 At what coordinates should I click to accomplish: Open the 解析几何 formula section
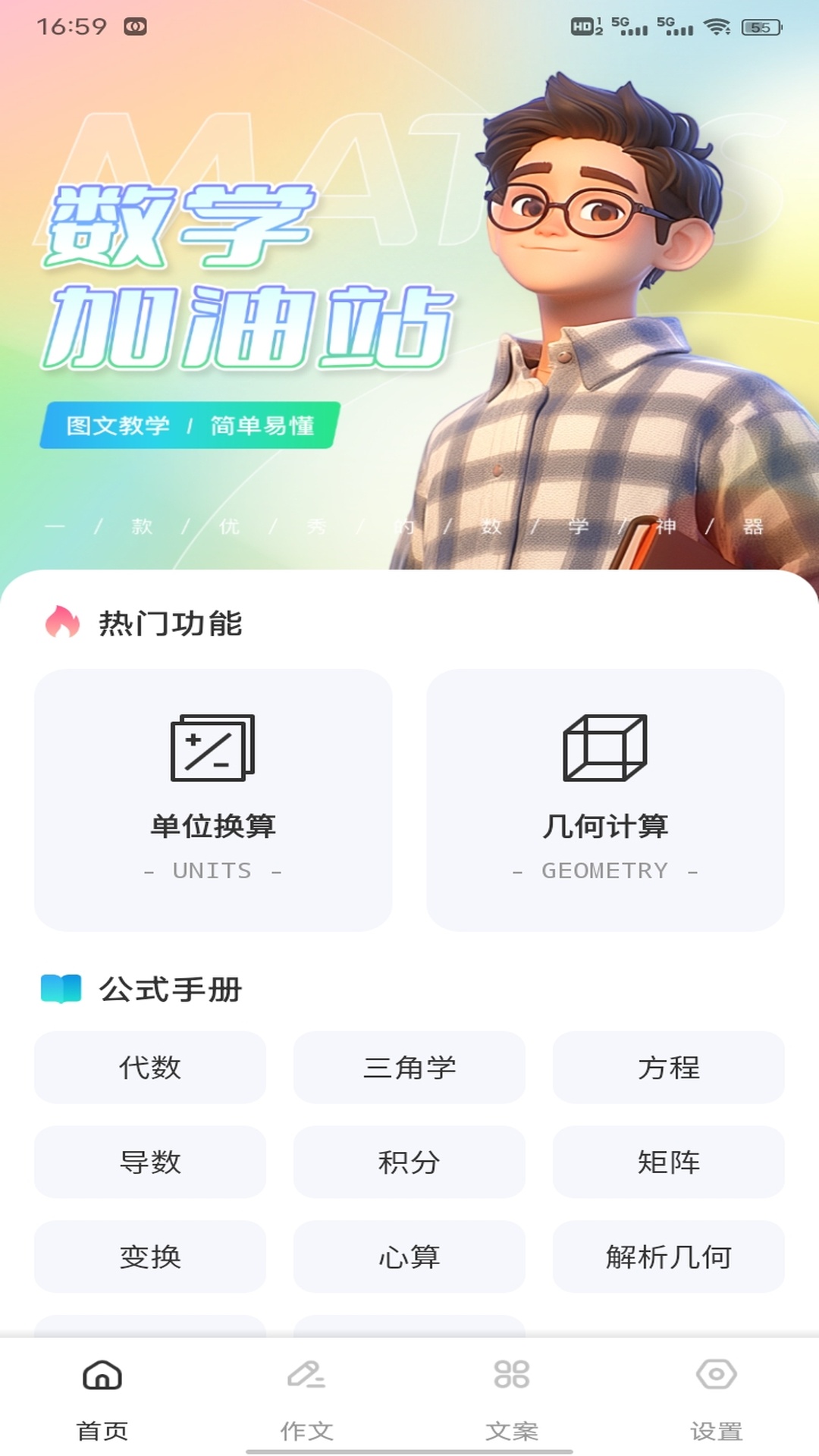click(669, 1257)
